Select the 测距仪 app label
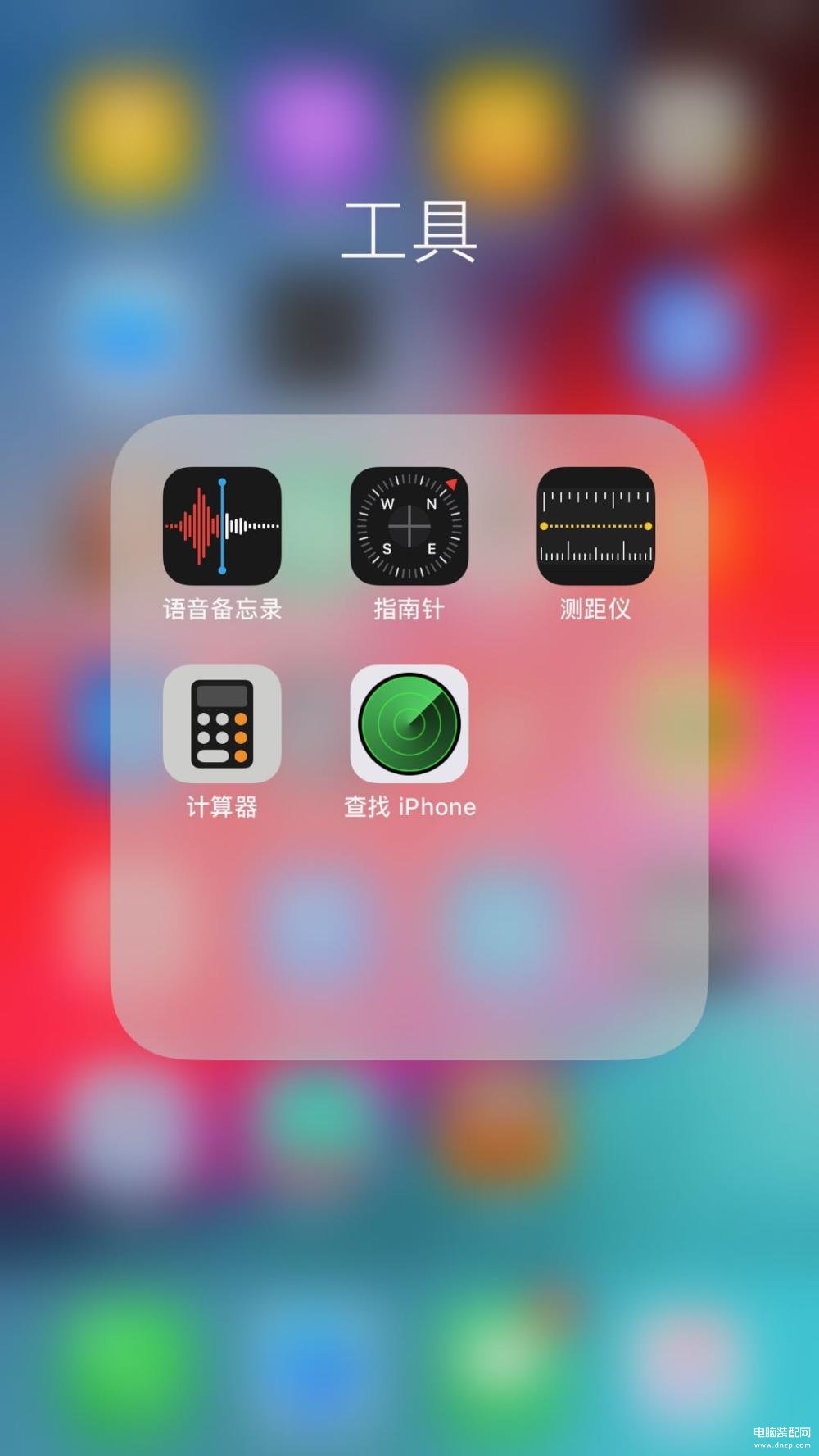Image resolution: width=819 pixels, height=1456 pixels. tap(596, 608)
